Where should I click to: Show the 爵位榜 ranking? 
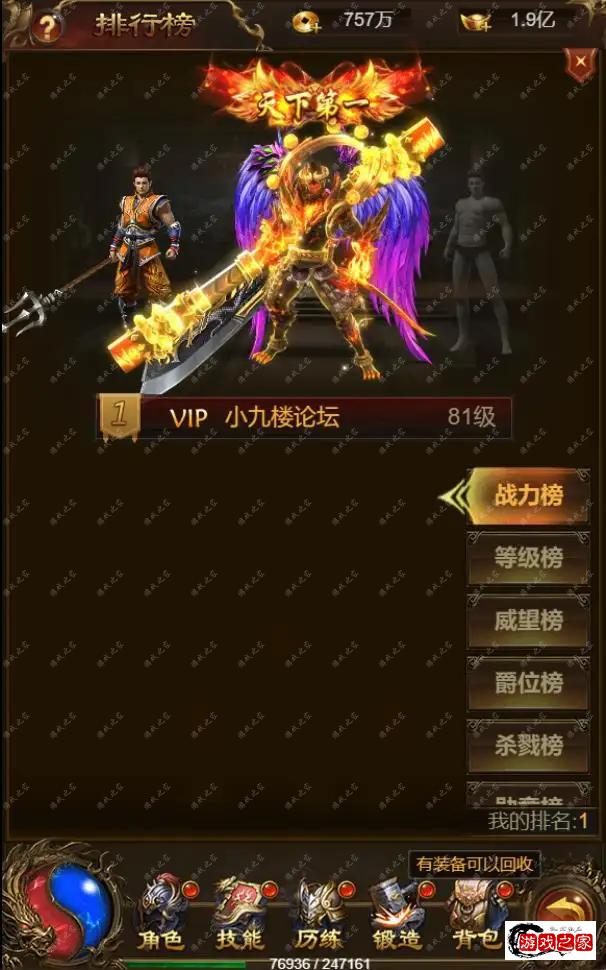click(528, 683)
